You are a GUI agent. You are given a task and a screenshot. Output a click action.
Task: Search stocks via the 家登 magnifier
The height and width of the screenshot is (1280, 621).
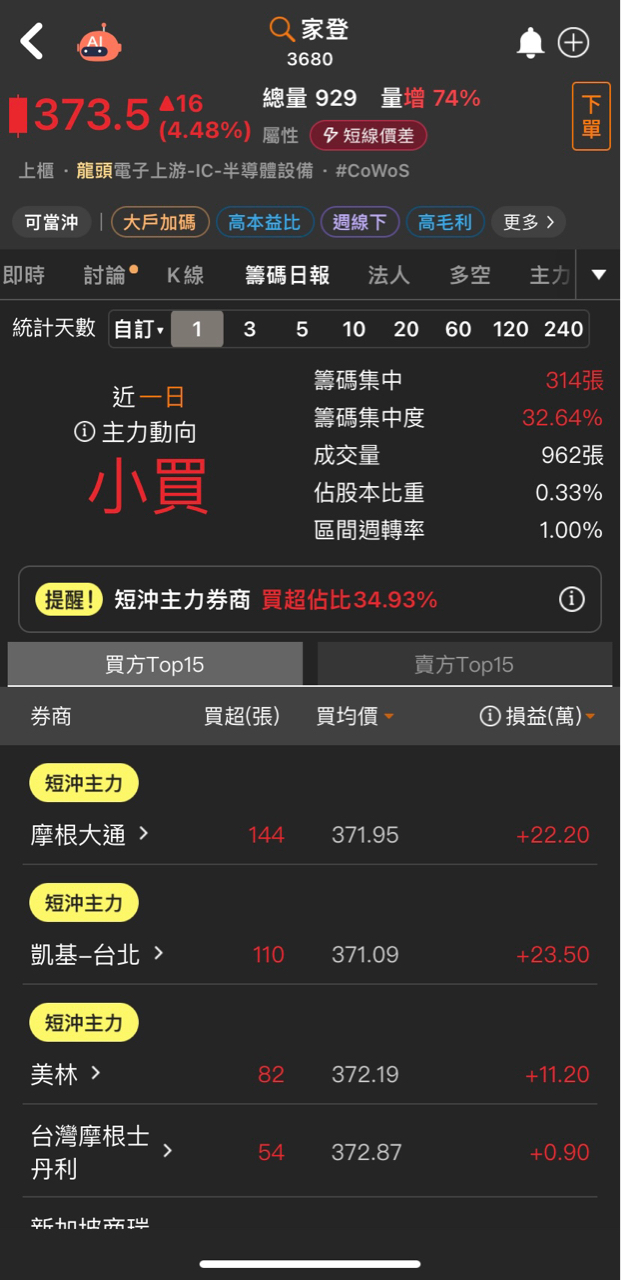[x=283, y=30]
